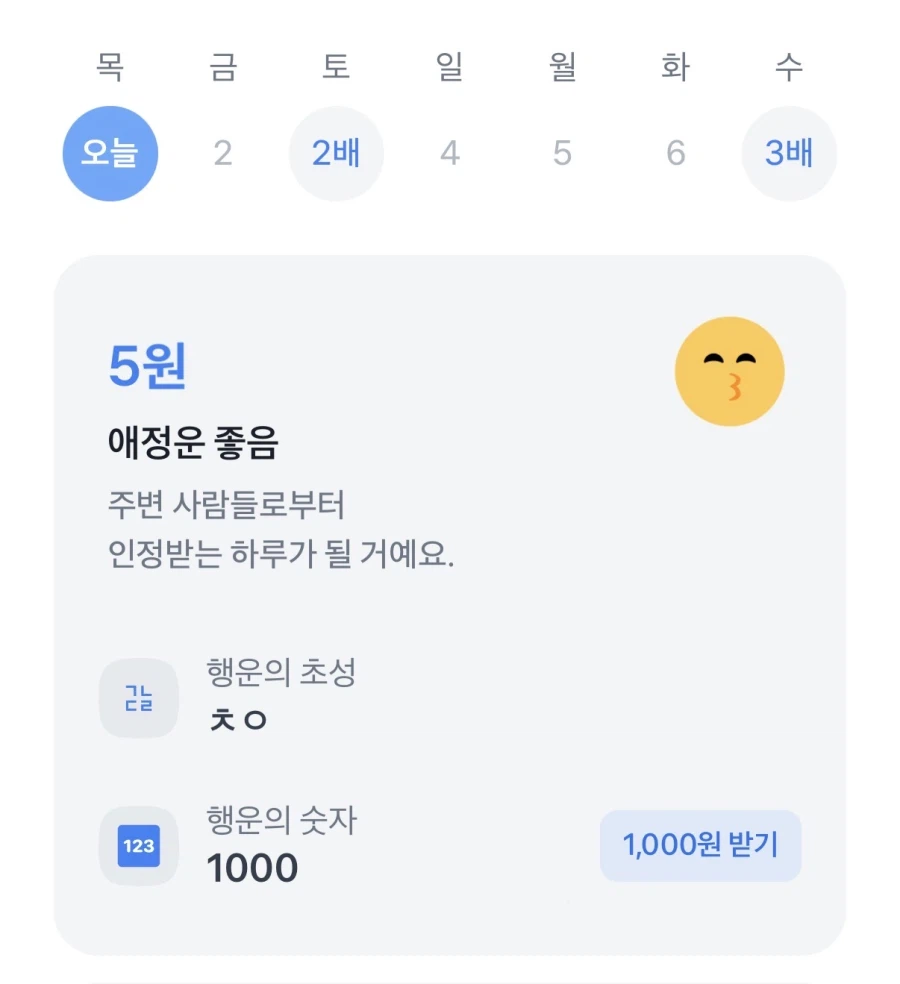Select the 행운의 초성 consonant icon
900x984 pixels.
coord(138,698)
